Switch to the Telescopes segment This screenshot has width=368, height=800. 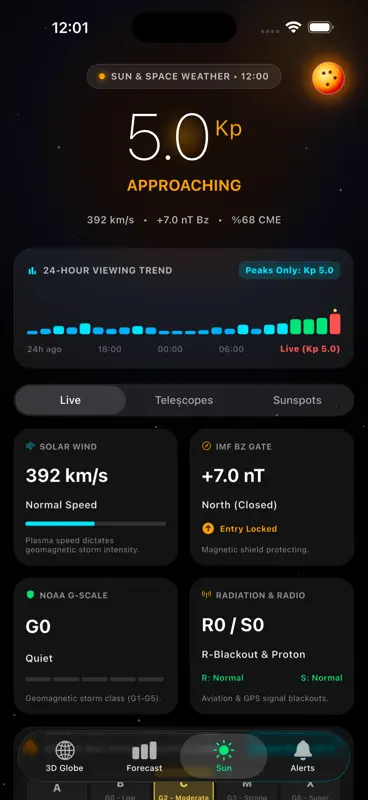184,400
